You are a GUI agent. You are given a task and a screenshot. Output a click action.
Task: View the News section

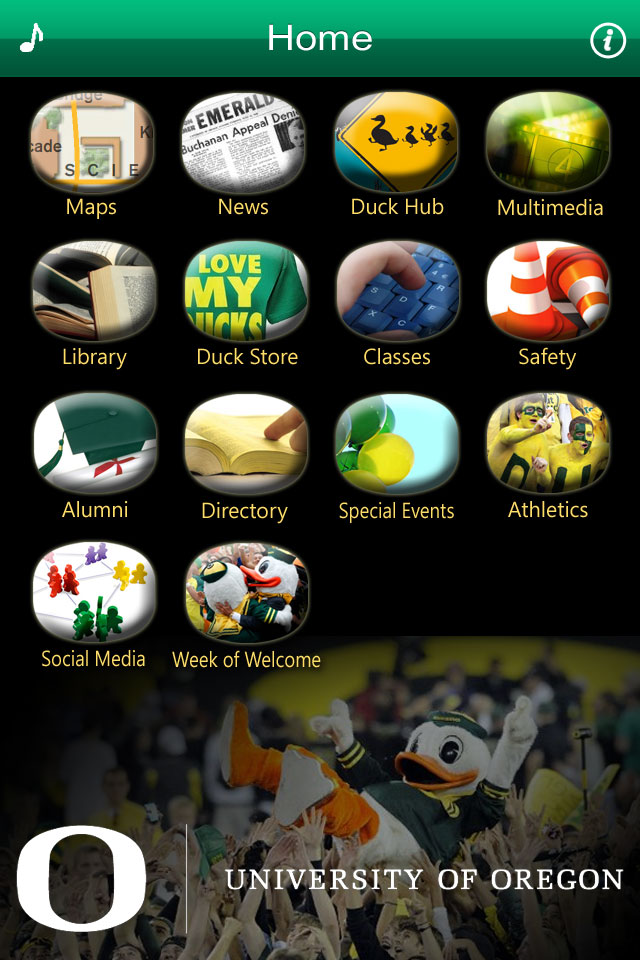coord(243,142)
